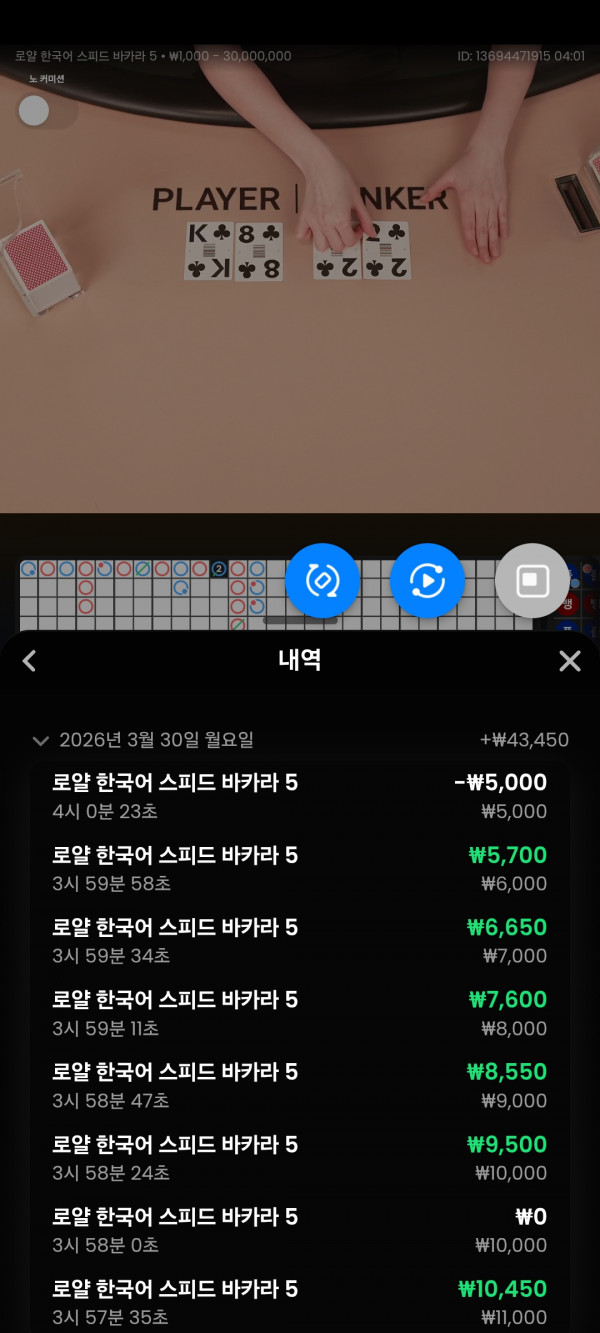
Task: Toggle the 노 커미션 switch
Action: 46,111
